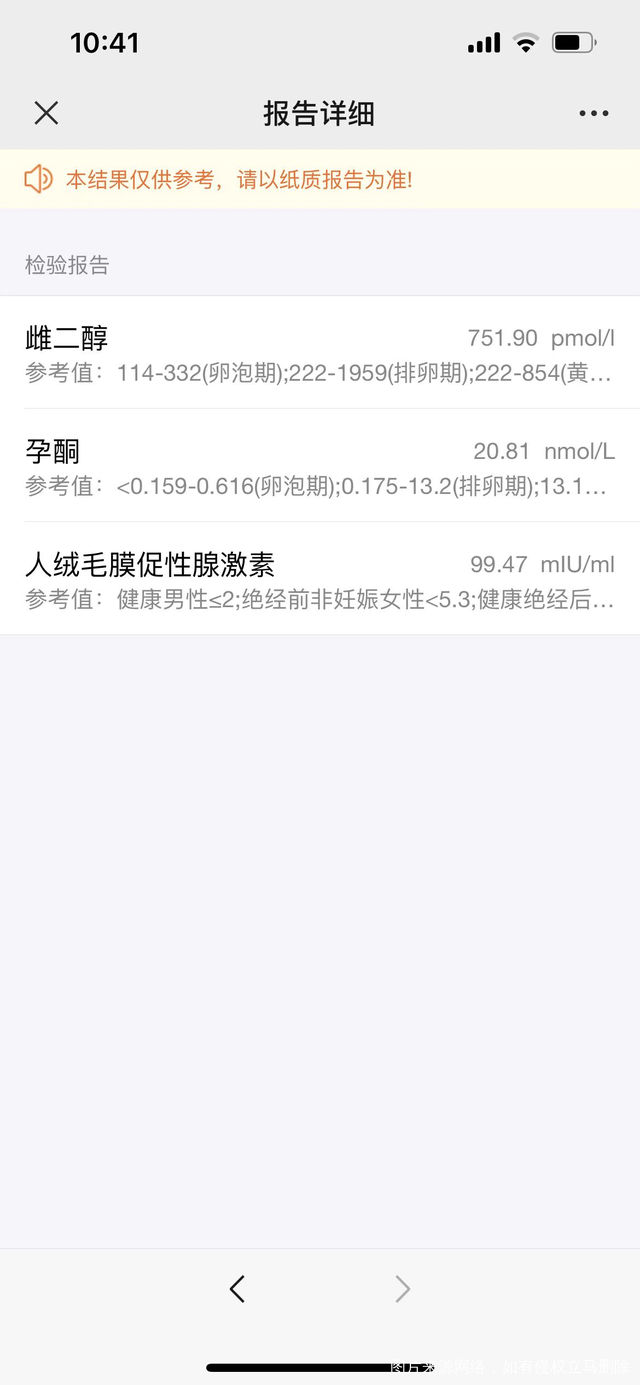The height and width of the screenshot is (1385, 640).
Task: Go back with the left arrow
Action: [x=237, y=1289]
